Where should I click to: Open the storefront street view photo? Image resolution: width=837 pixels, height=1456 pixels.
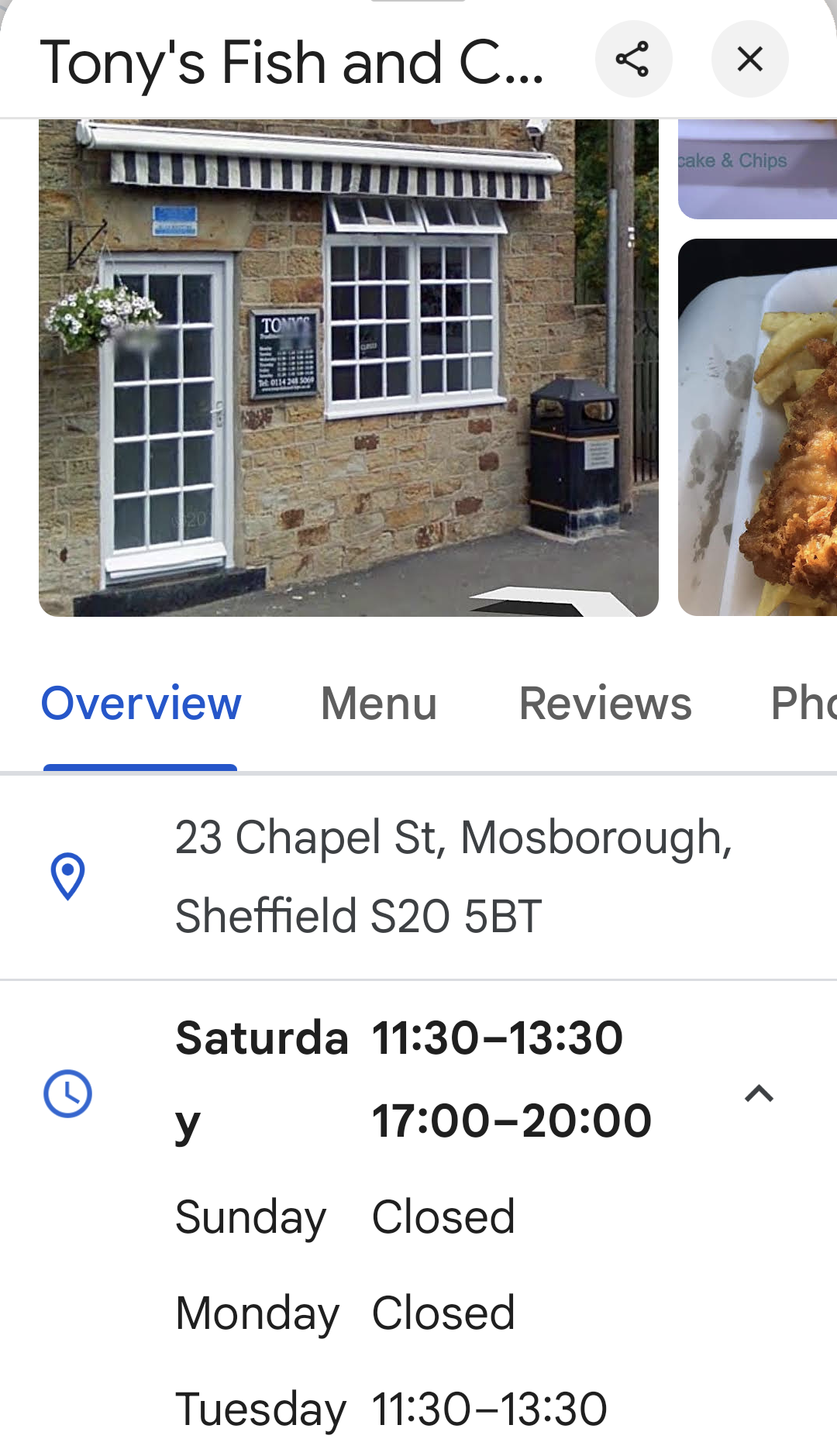[348, 368]
